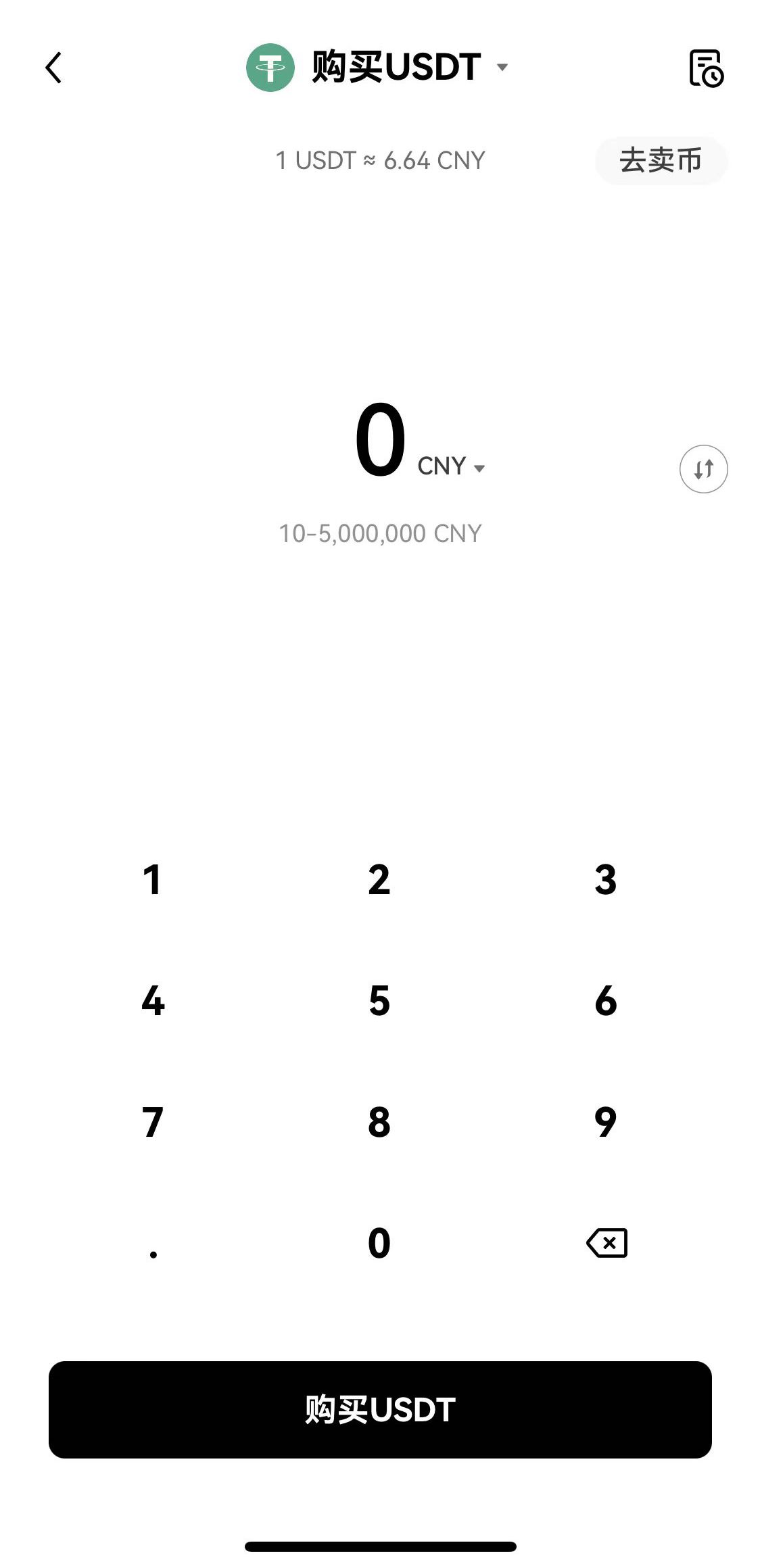The height and width of the screenshot is (1568, 760).
Task: Tap keypad number 0
Action: click(x=379, y=1243)
